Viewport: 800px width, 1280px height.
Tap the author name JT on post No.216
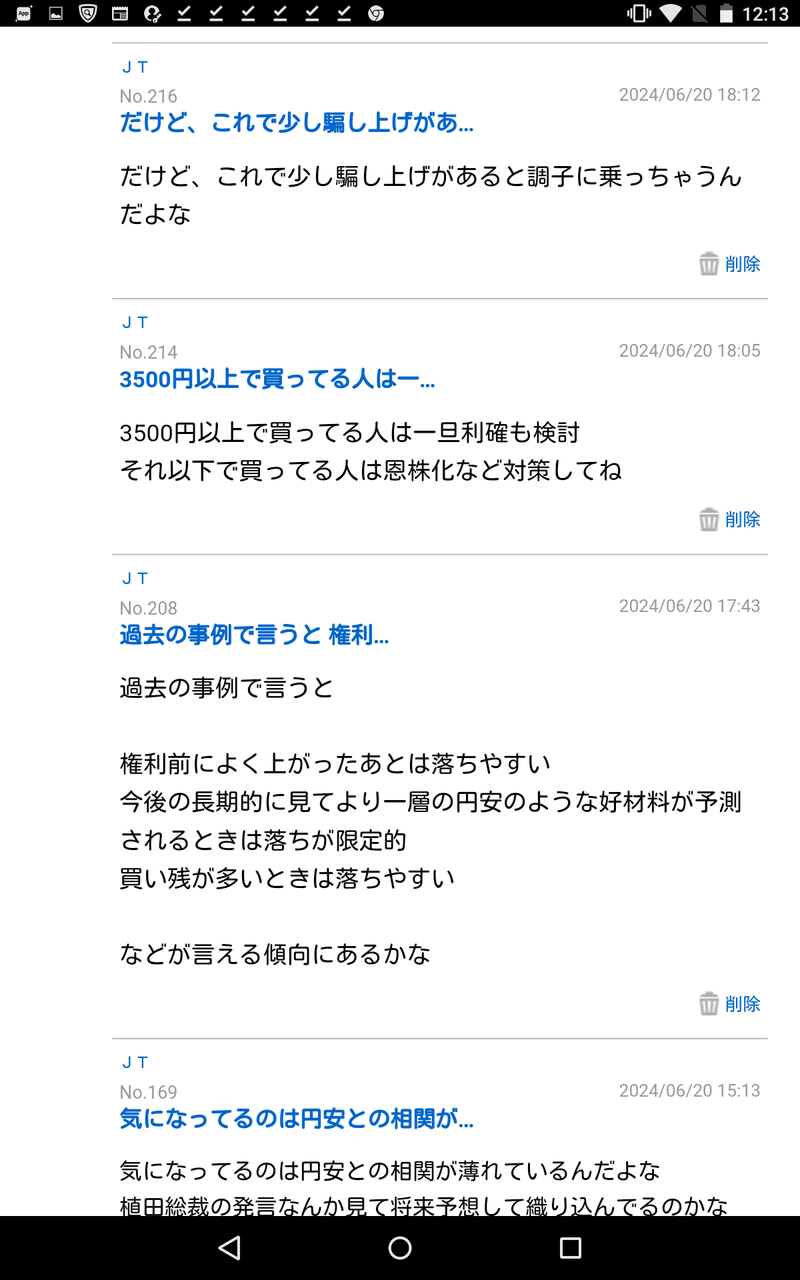point(135,68)
